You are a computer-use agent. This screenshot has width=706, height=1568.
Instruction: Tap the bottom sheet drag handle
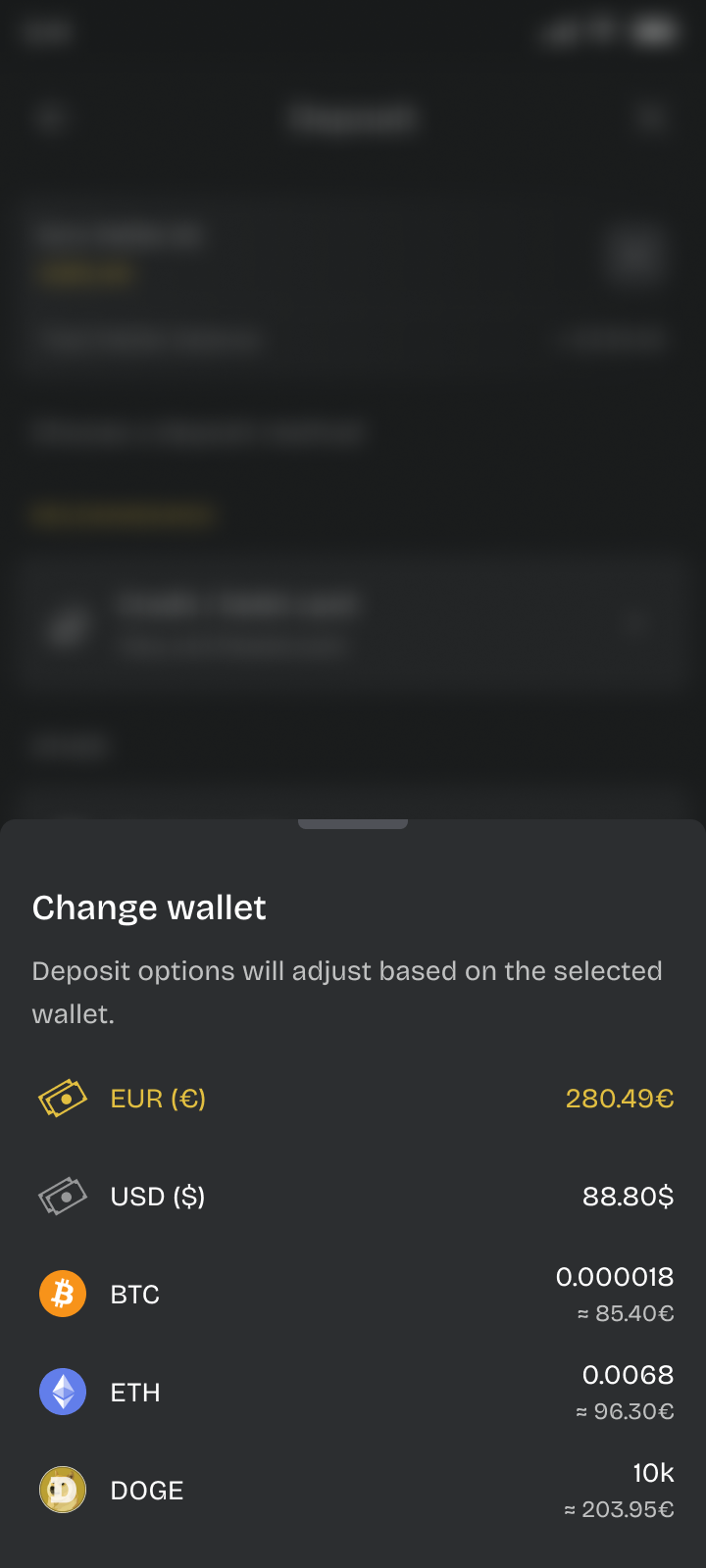pyautogui.click(x=353, y=824)
